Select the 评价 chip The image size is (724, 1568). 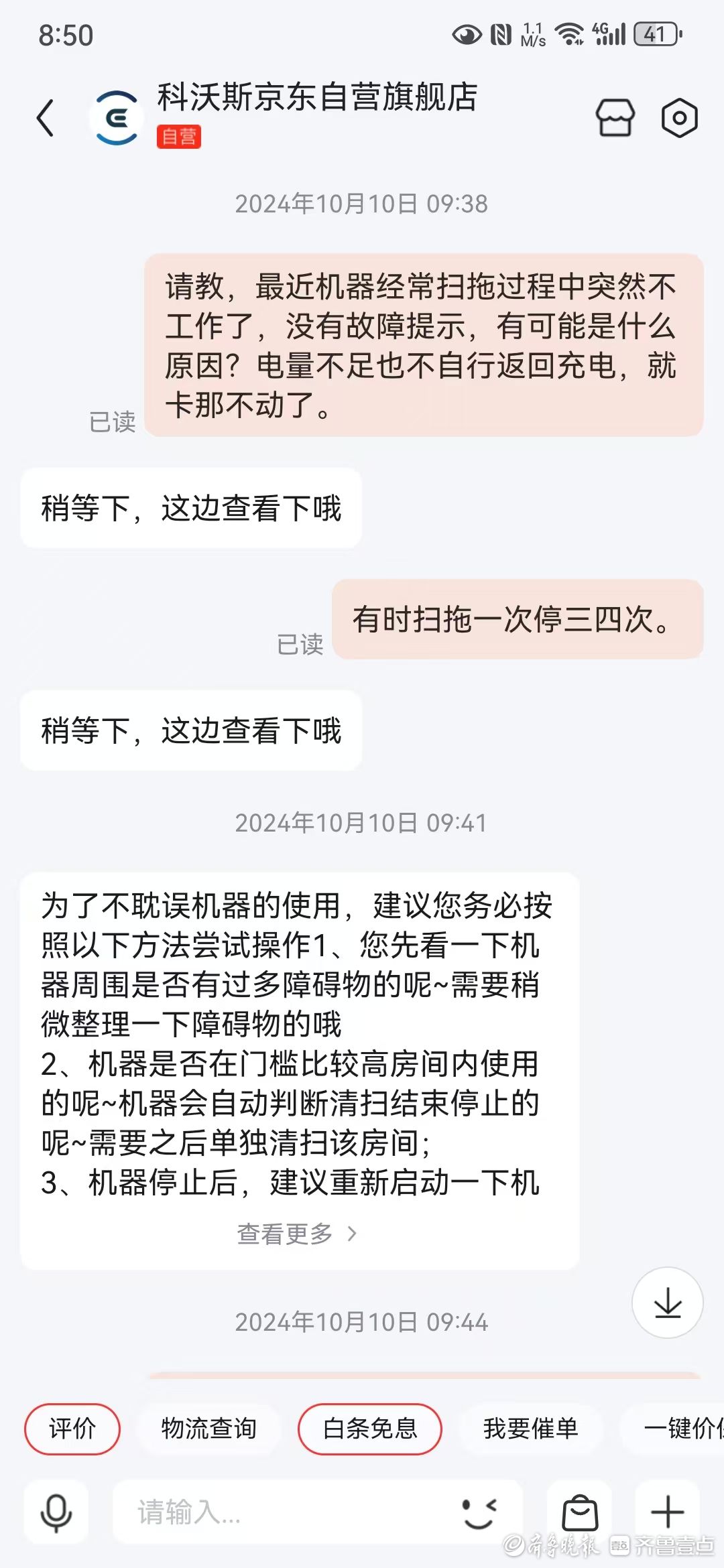tap(72, 1429)
